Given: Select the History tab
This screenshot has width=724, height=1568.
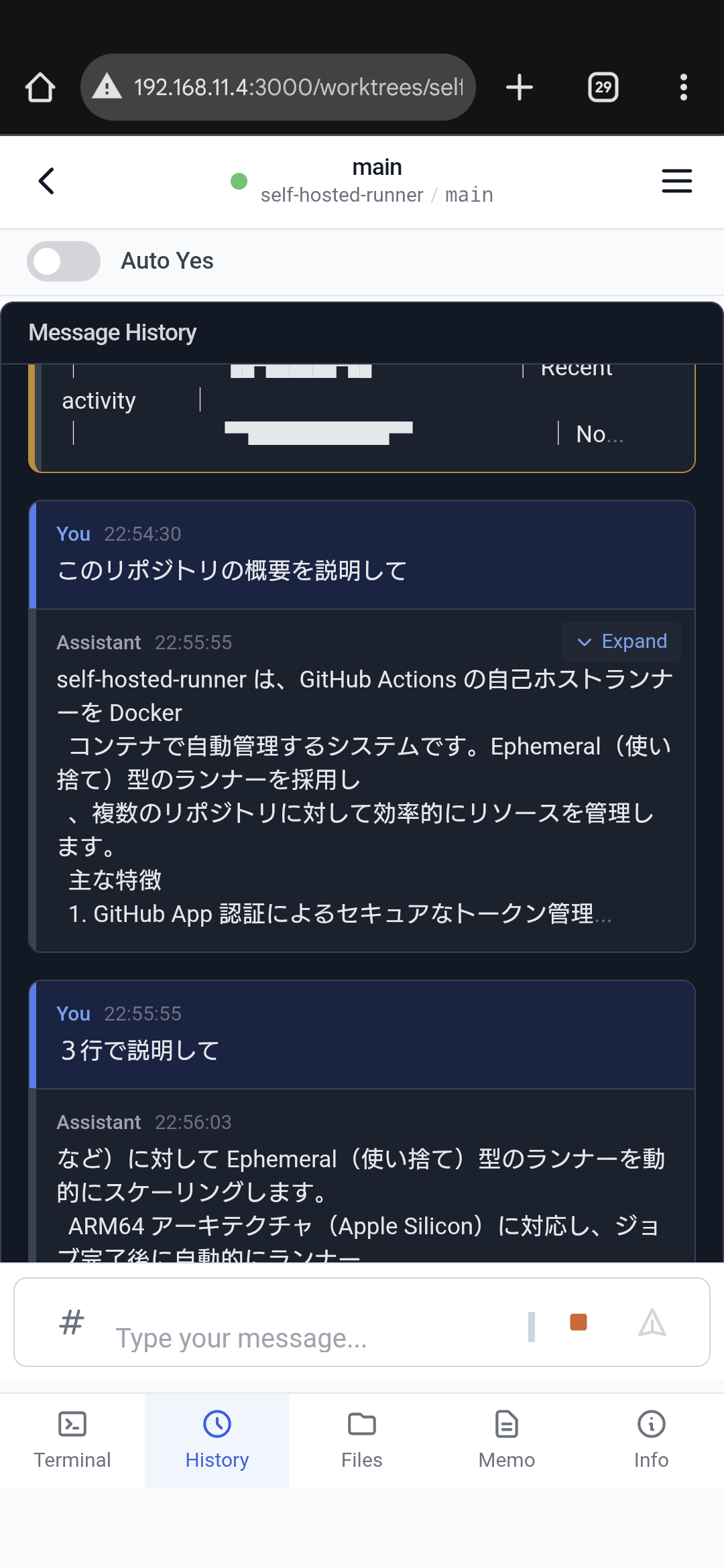Looking at the screenshot, I should click(217, 1439).
